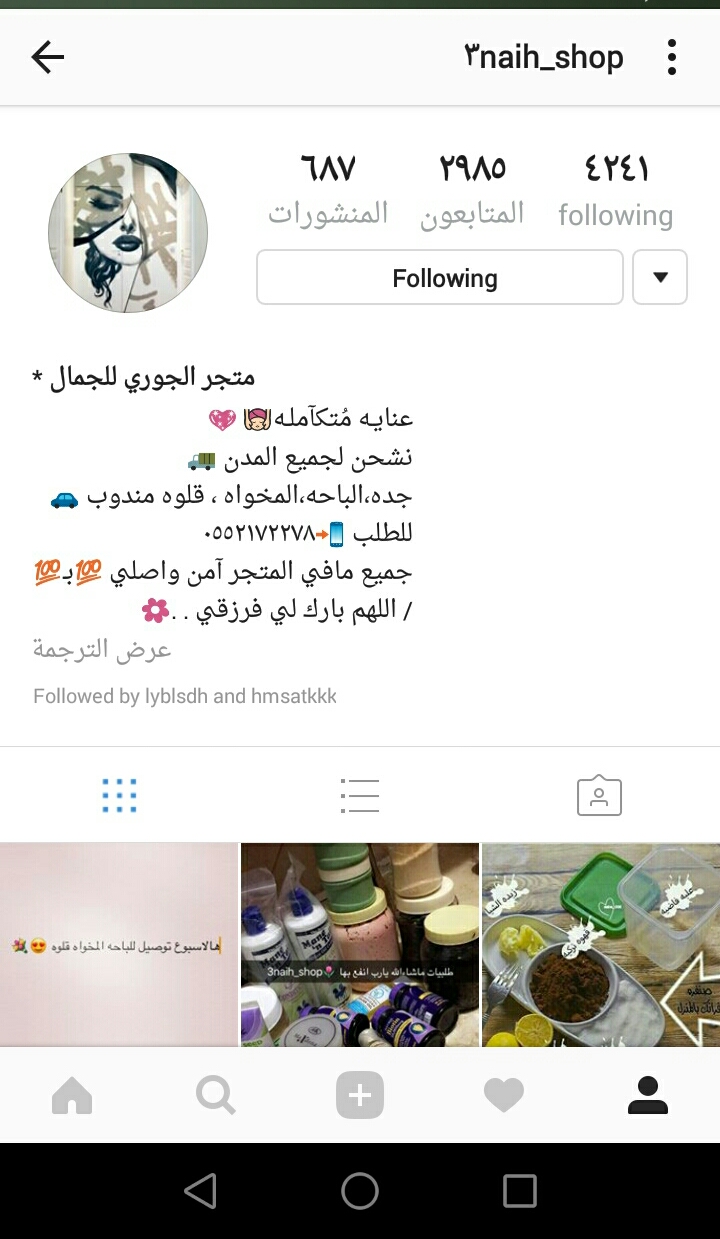The image size is (720, 1239).
Task: View the ٤٢٤١ following list
Action: [615, 190]
